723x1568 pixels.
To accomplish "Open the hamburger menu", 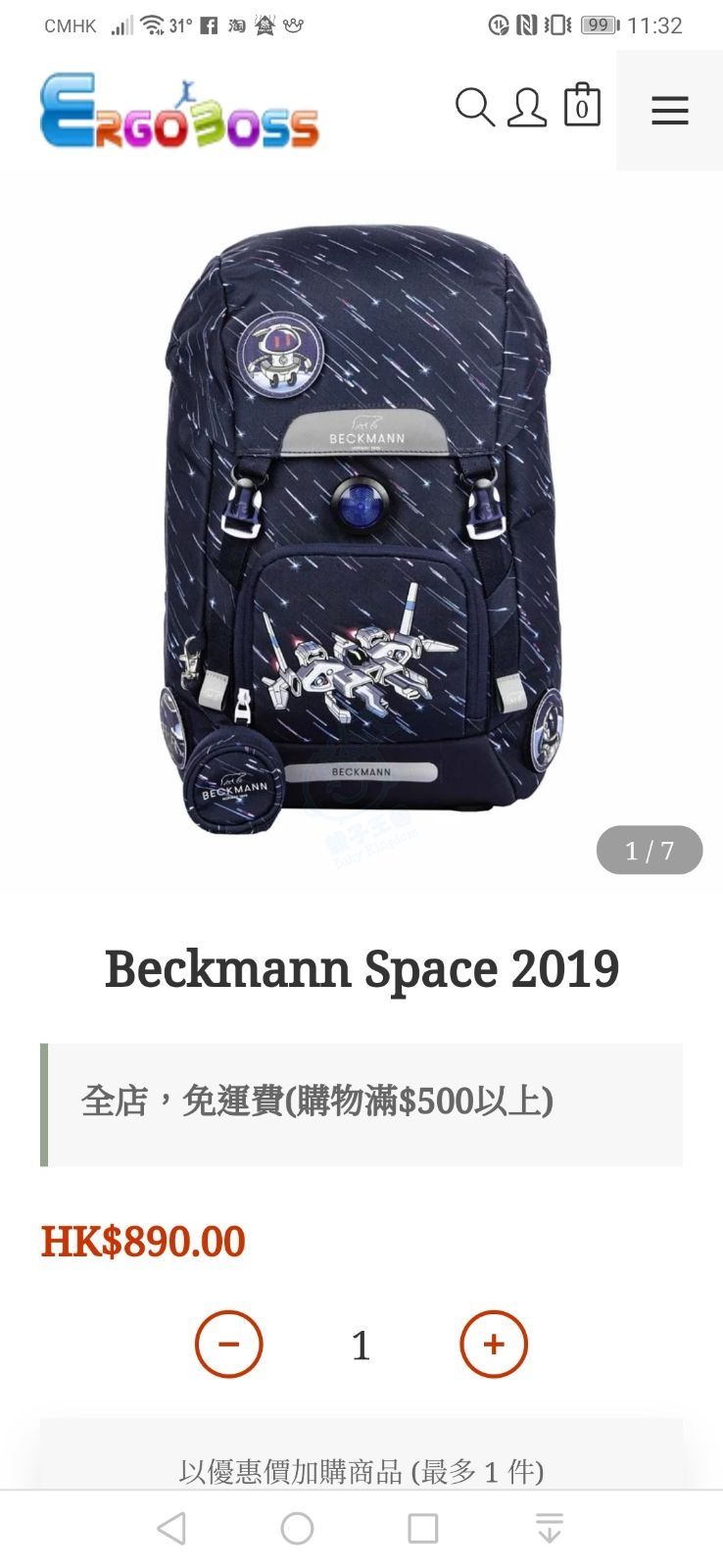I will [670, 111].
